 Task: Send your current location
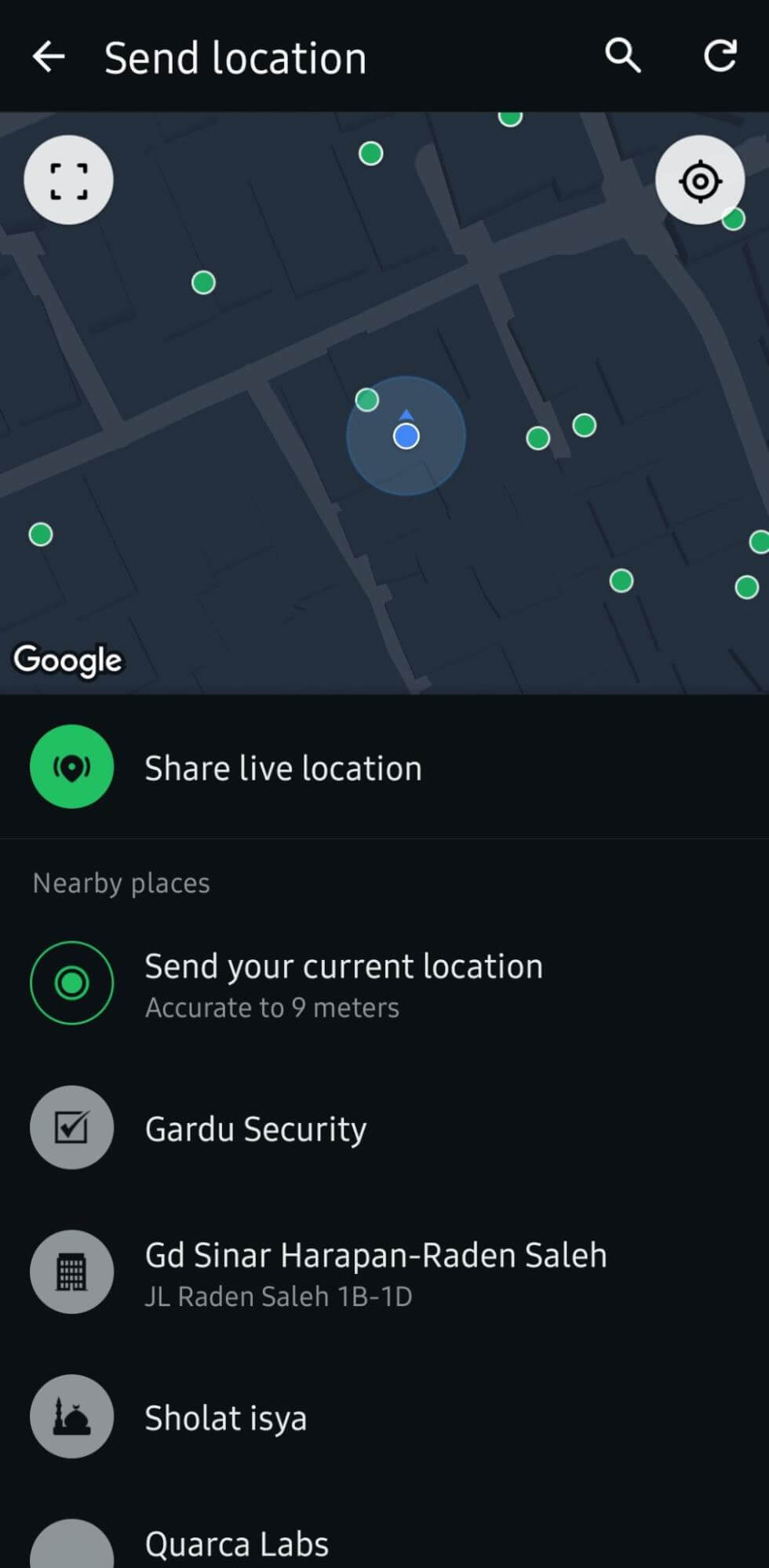[x=384, y=984]
